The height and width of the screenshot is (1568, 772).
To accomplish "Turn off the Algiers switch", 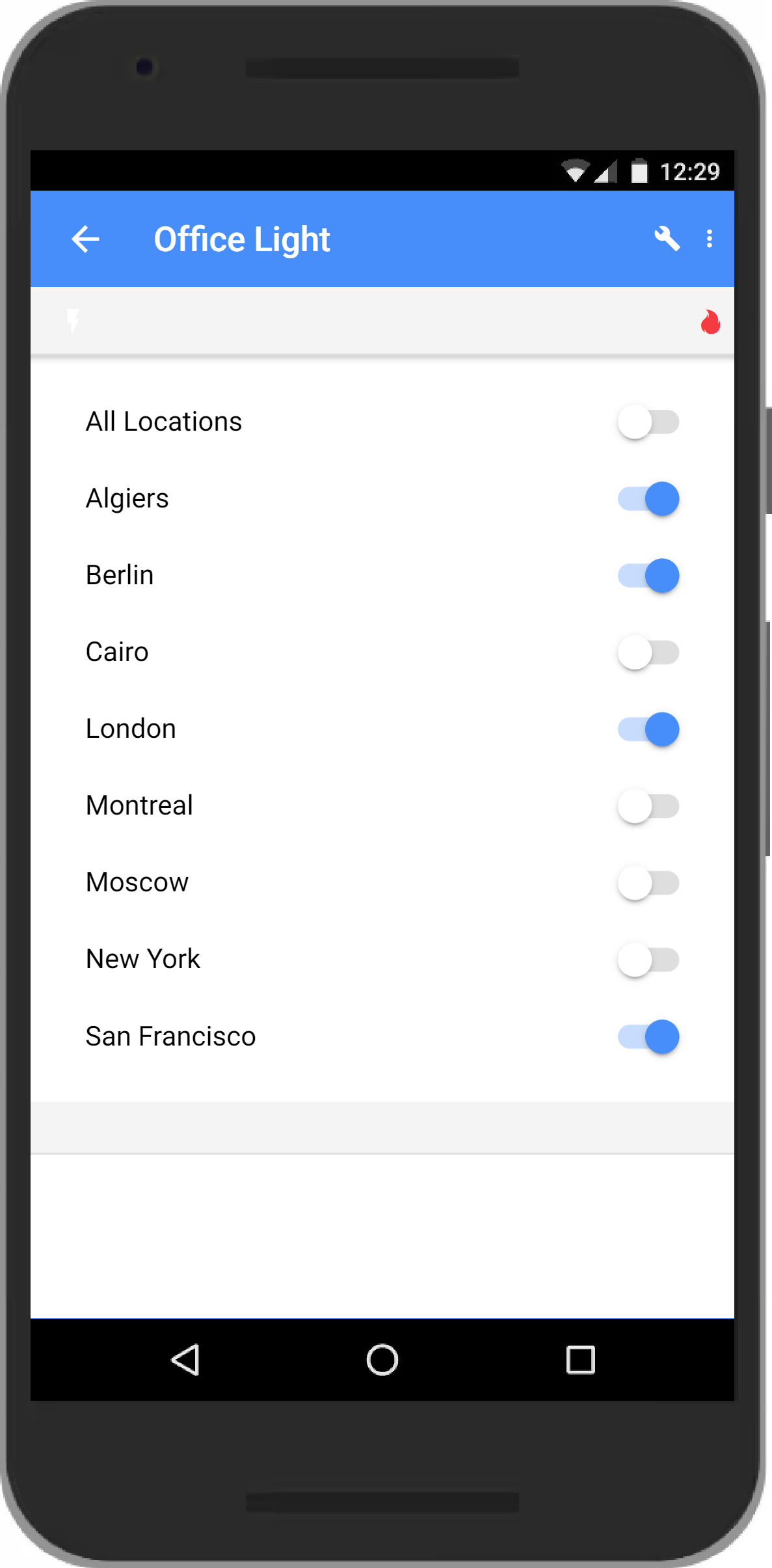I will [x=648, y=499].
